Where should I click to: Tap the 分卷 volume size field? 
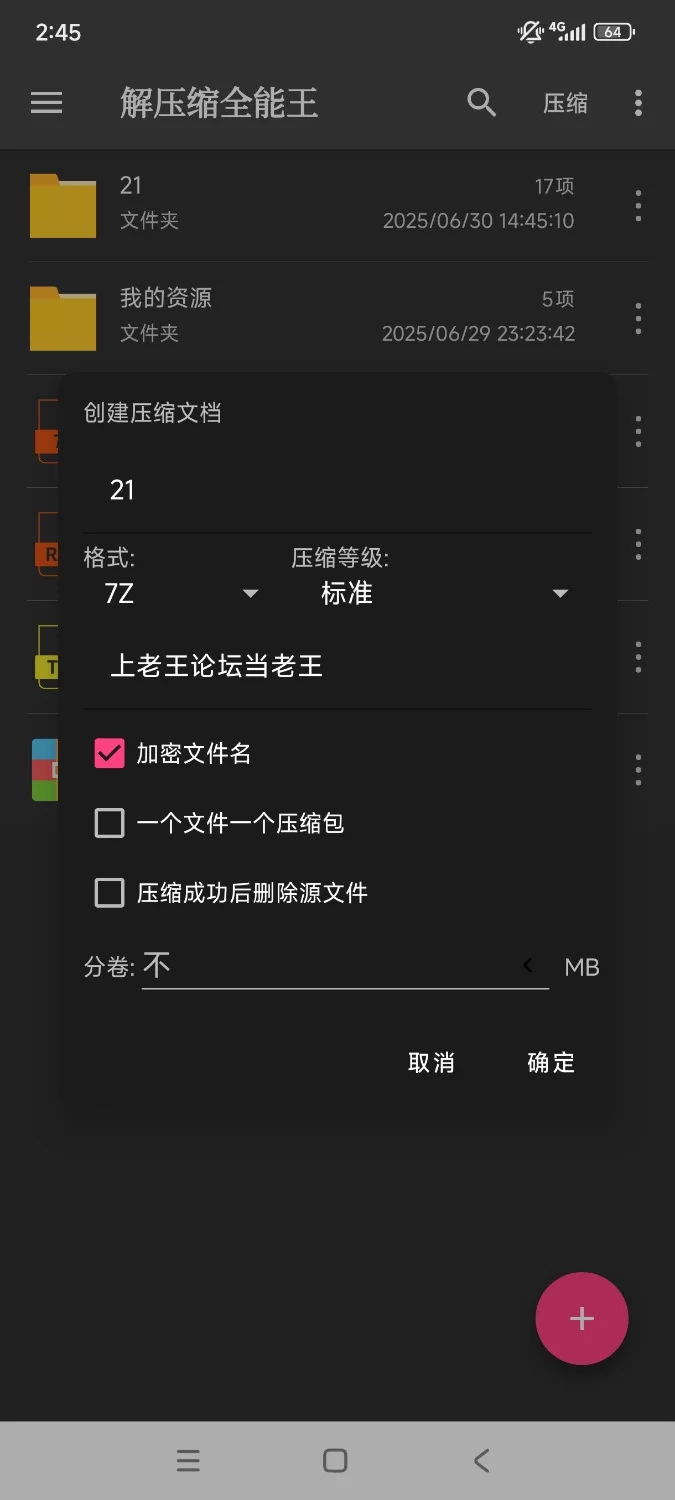pyautogui.click(x=330, y=966)
